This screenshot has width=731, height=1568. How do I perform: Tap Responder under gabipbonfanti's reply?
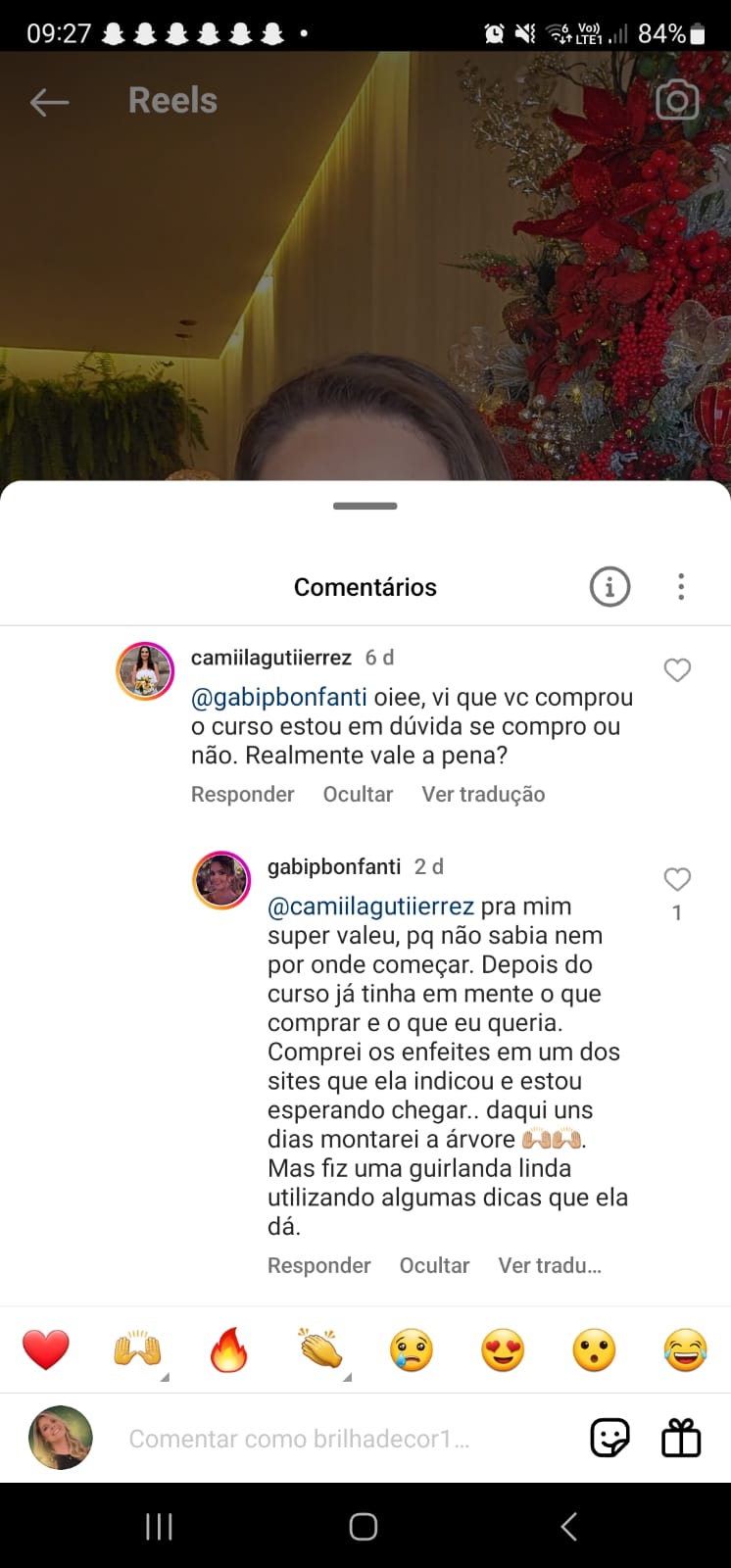318,1266
